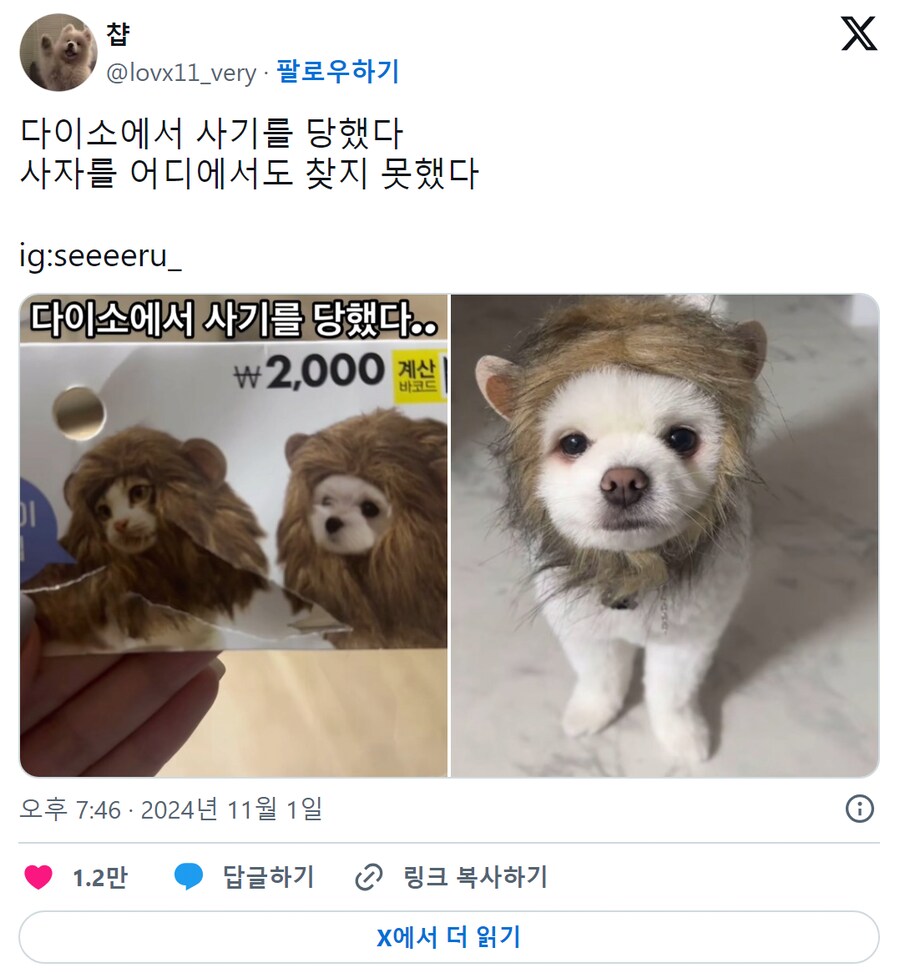The height and width of the screenshot is (973, 900).
Task: Tap 답글하기 to reply
Action: click(244, 878)
